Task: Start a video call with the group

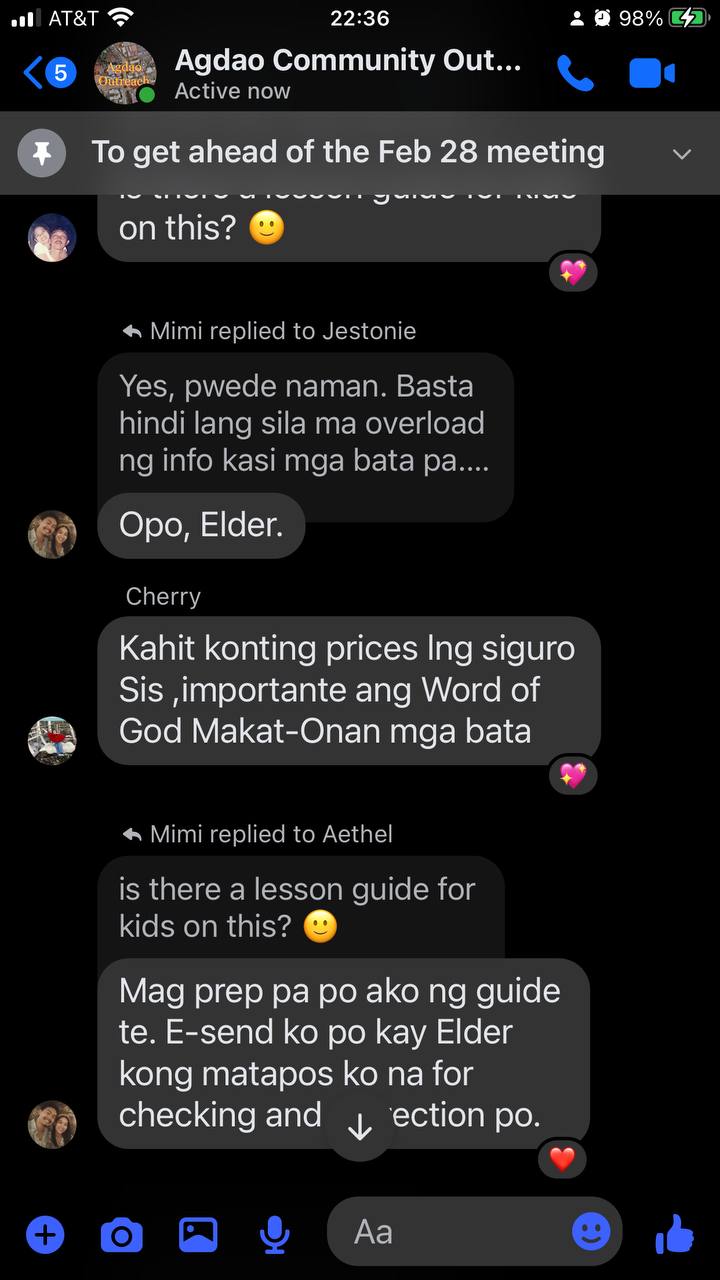Action: 652,73
